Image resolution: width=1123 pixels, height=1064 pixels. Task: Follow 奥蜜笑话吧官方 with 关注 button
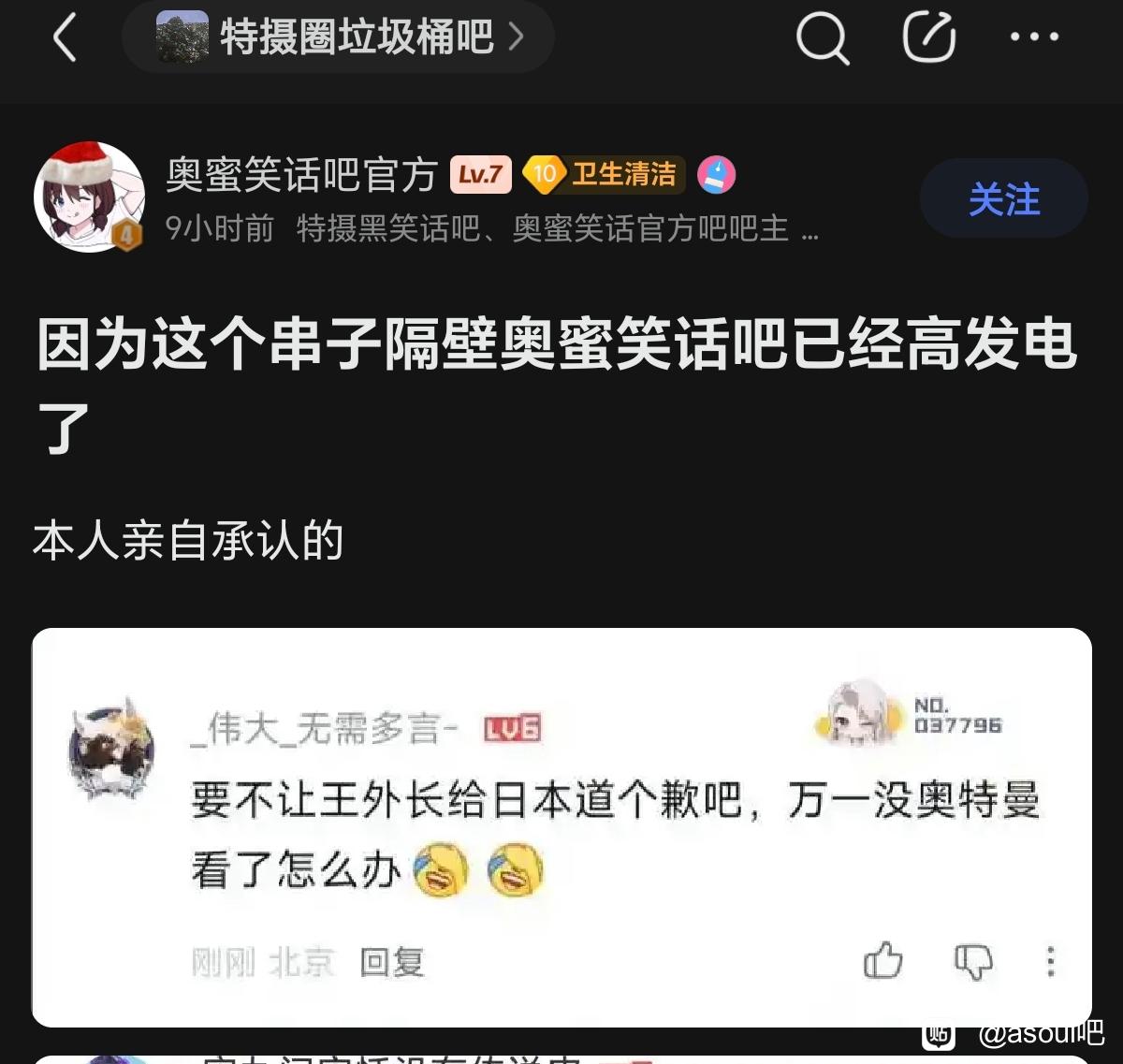[1003, 198]
